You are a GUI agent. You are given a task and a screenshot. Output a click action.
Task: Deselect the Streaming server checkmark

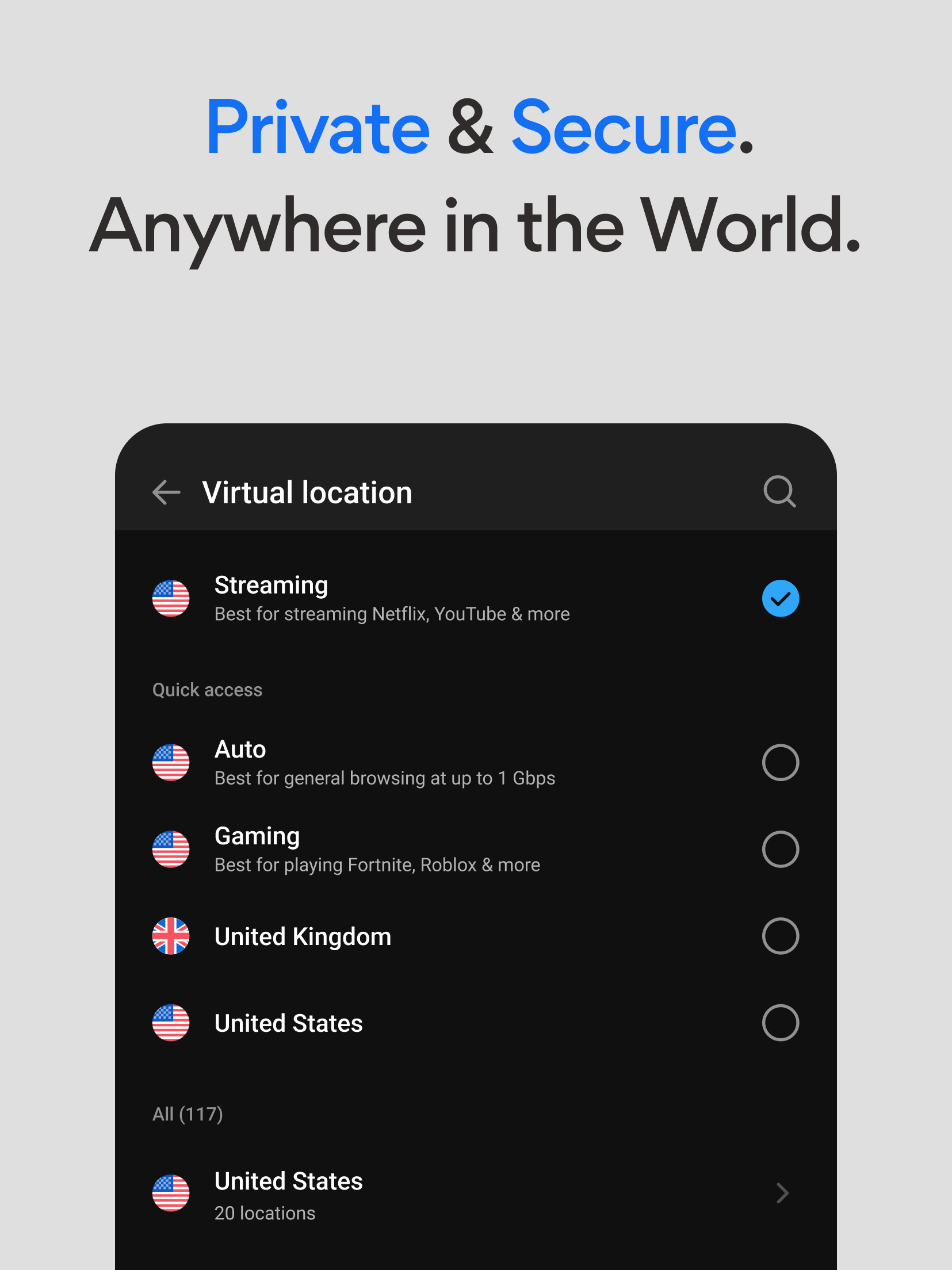pos(779,598)
